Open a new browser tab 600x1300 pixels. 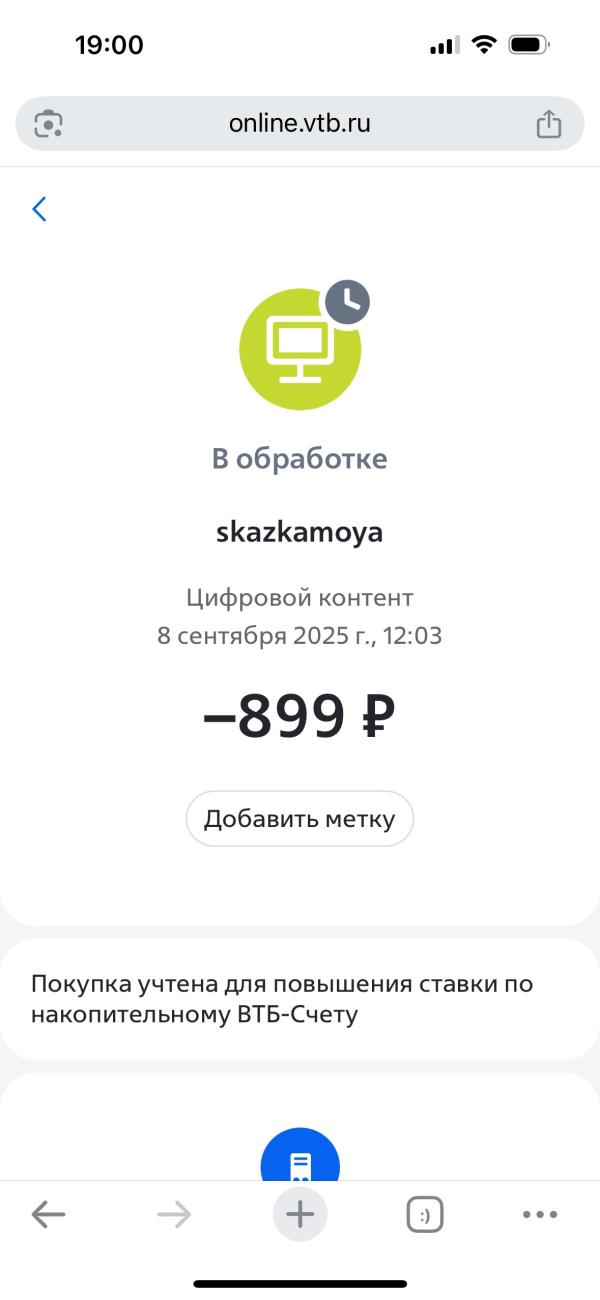pos(300,1214)
